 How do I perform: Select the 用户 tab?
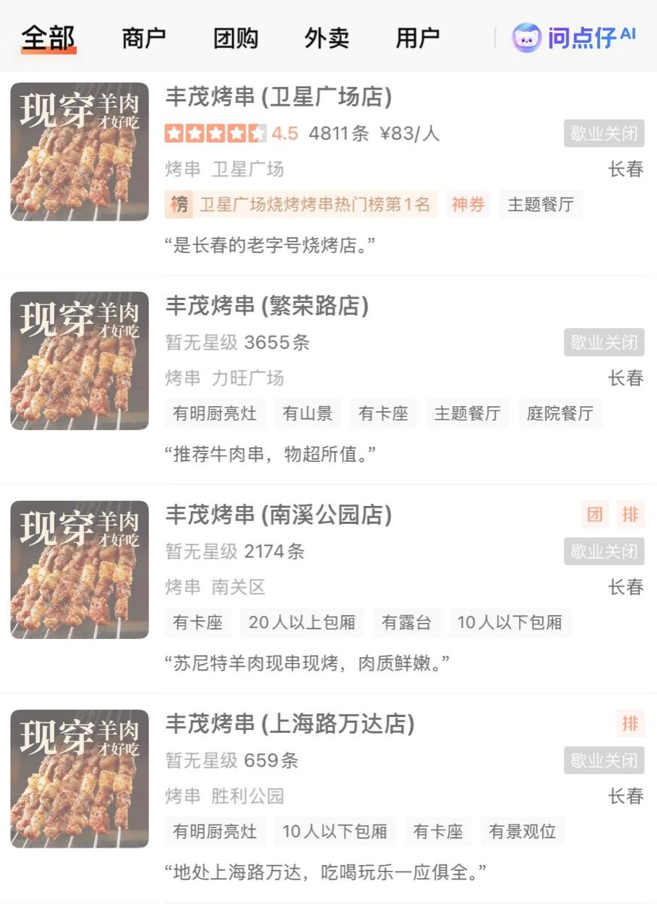pyautogui.click(x=417, y=38)
